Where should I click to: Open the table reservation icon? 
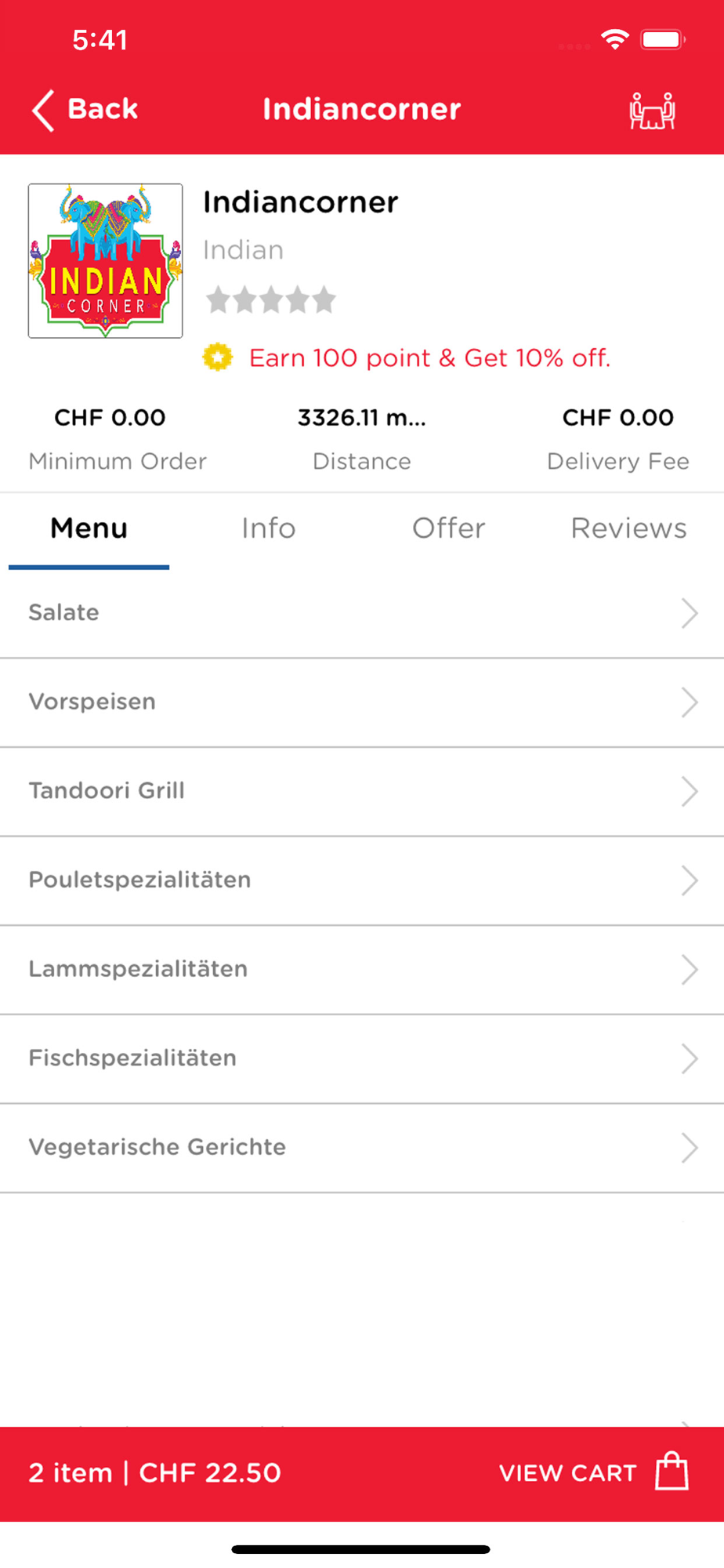pyautogui.click(x=652, y=111)
